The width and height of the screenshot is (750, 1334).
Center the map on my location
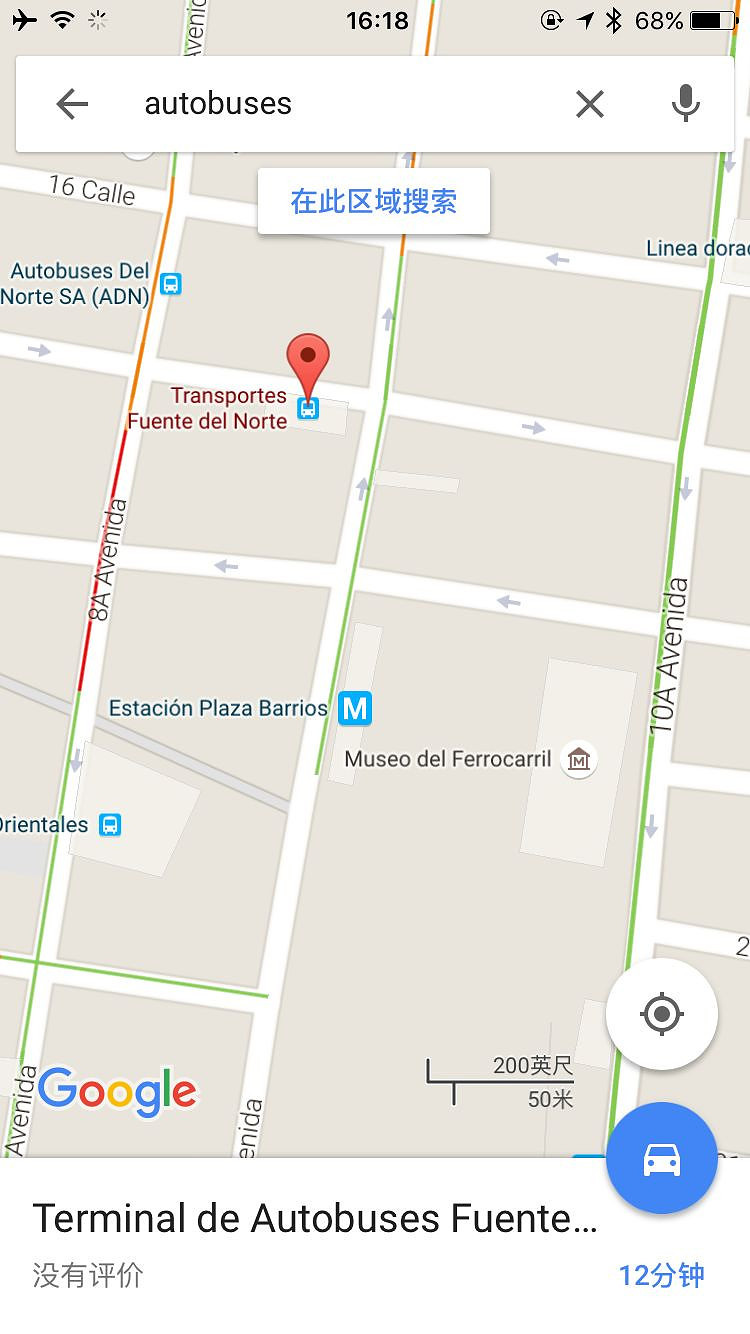661,1015
